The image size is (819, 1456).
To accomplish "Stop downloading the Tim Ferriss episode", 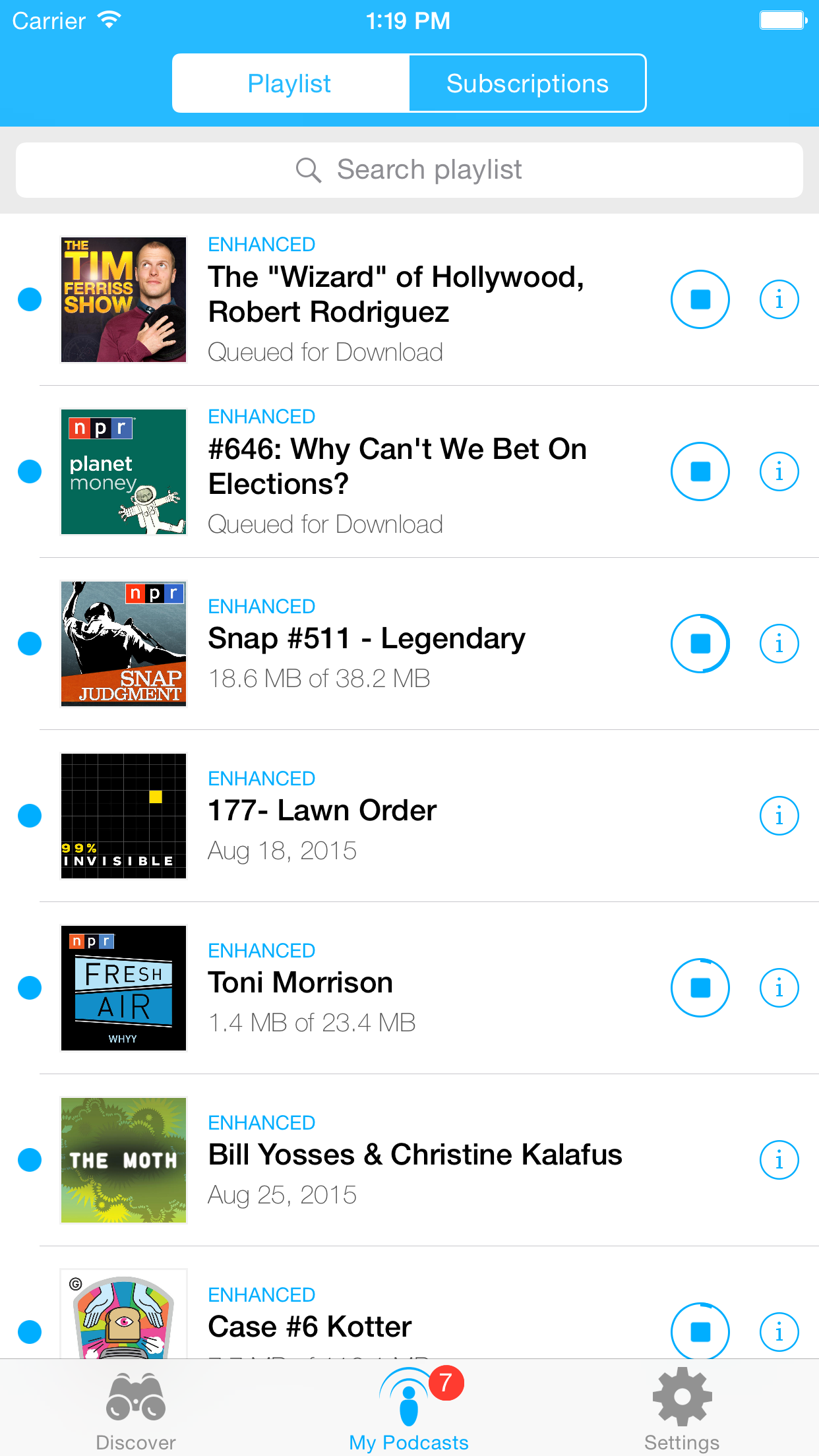I will point(700,299).
